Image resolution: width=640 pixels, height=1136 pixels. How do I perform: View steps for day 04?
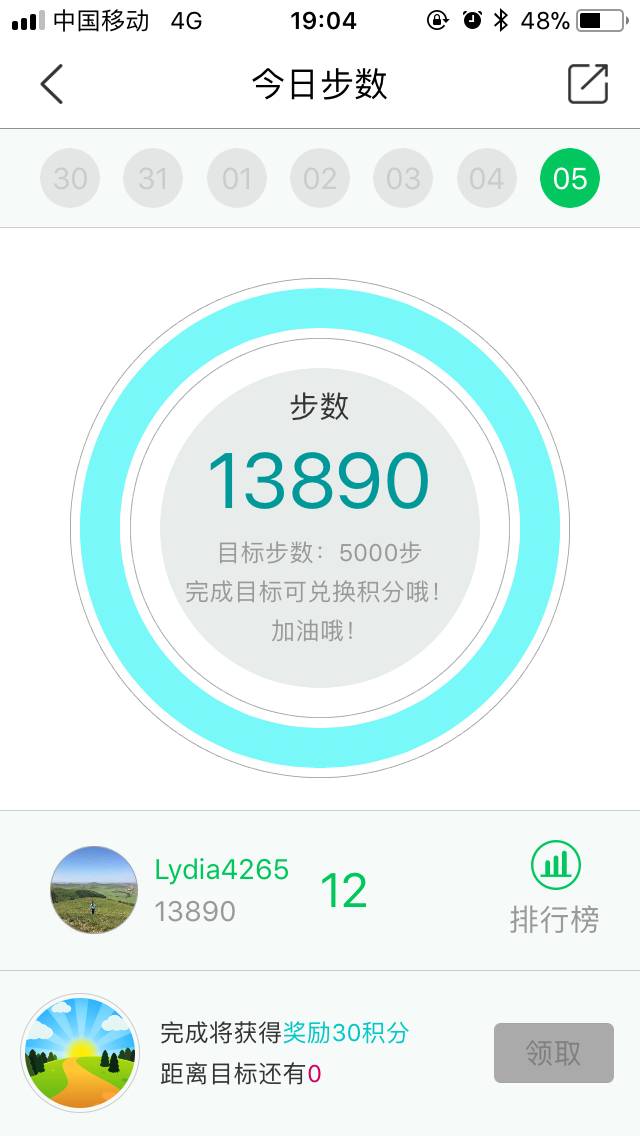point(487,179)
